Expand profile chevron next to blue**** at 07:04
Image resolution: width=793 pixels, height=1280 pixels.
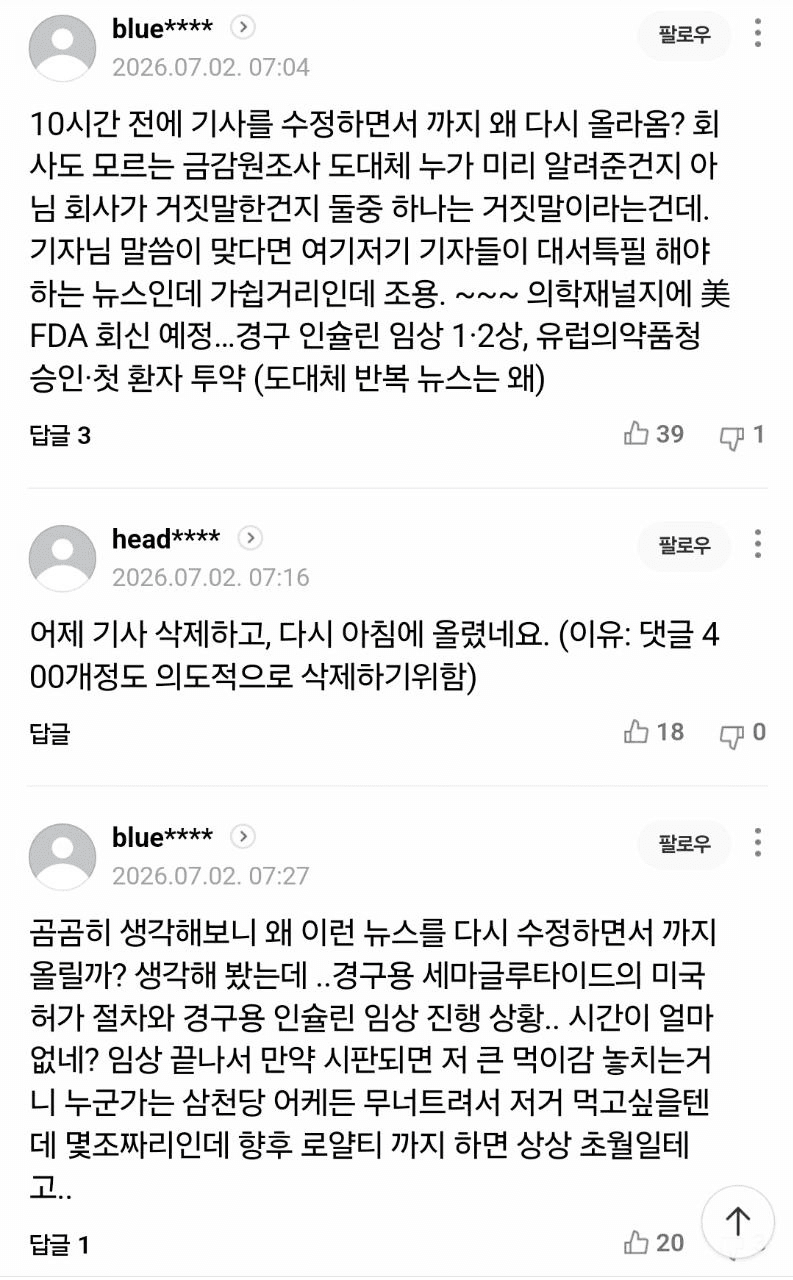pos(243,28)
